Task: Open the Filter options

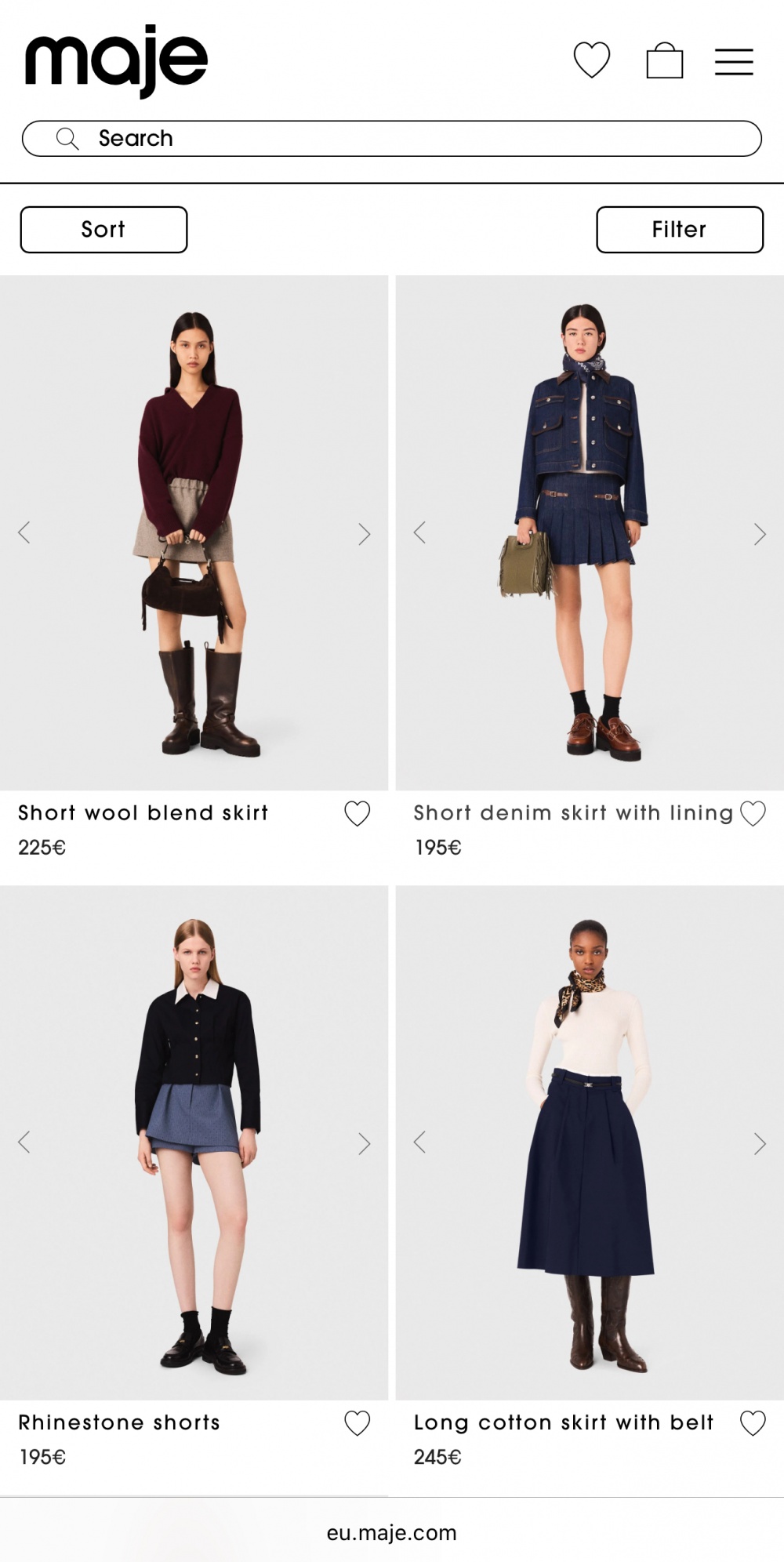Action: click(679, 230)
